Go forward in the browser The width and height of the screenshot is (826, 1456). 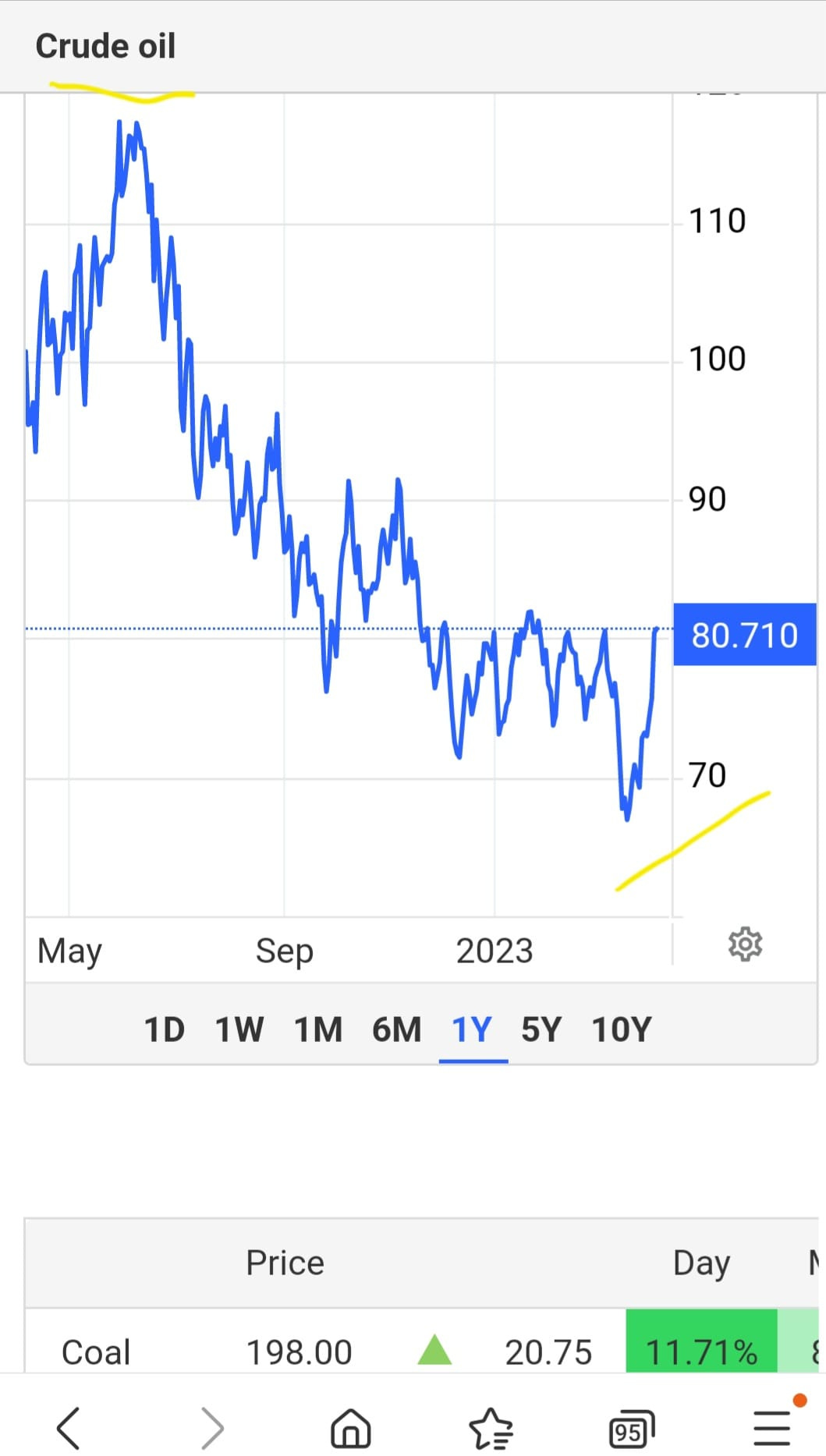click(212, 1428)
